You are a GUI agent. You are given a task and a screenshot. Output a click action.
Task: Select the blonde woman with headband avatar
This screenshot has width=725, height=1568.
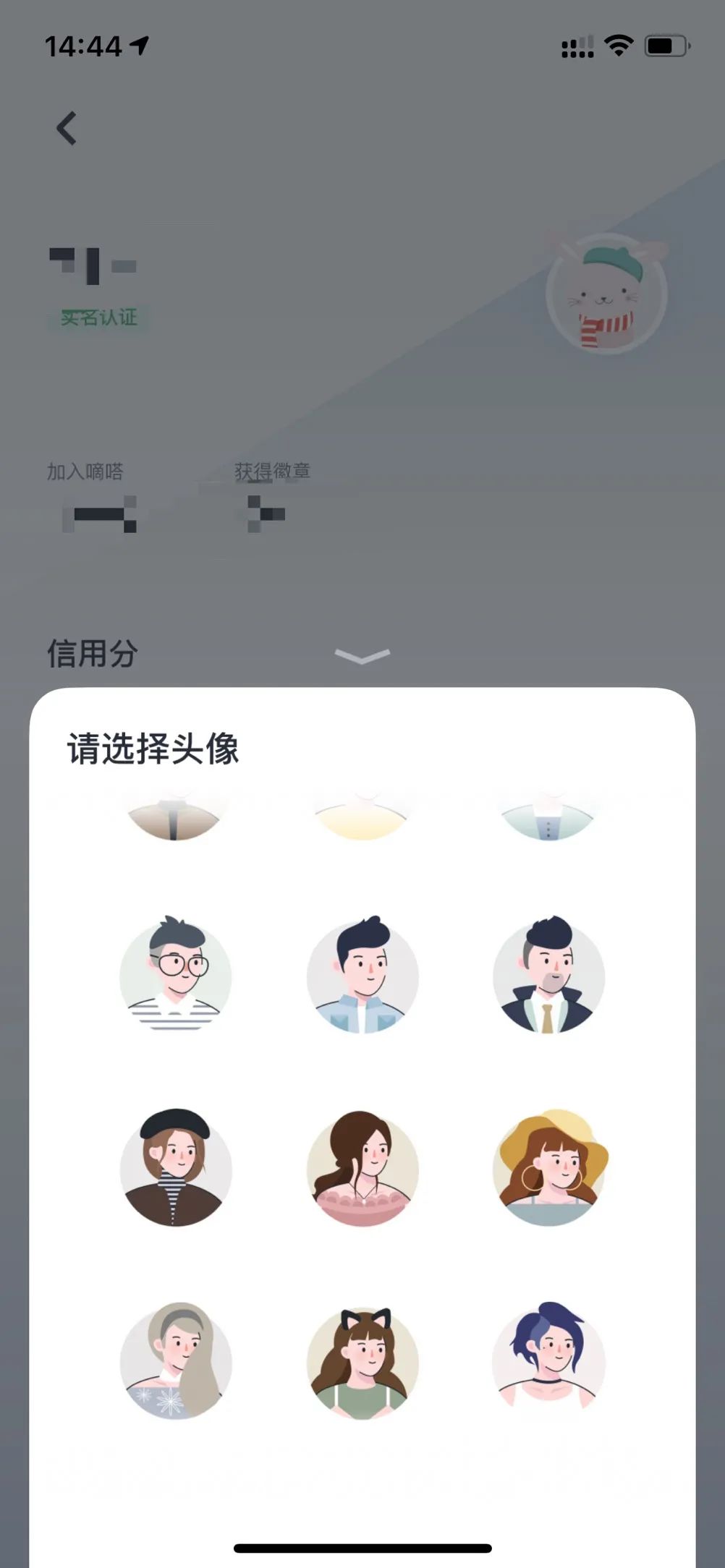tap(175, 1360)
